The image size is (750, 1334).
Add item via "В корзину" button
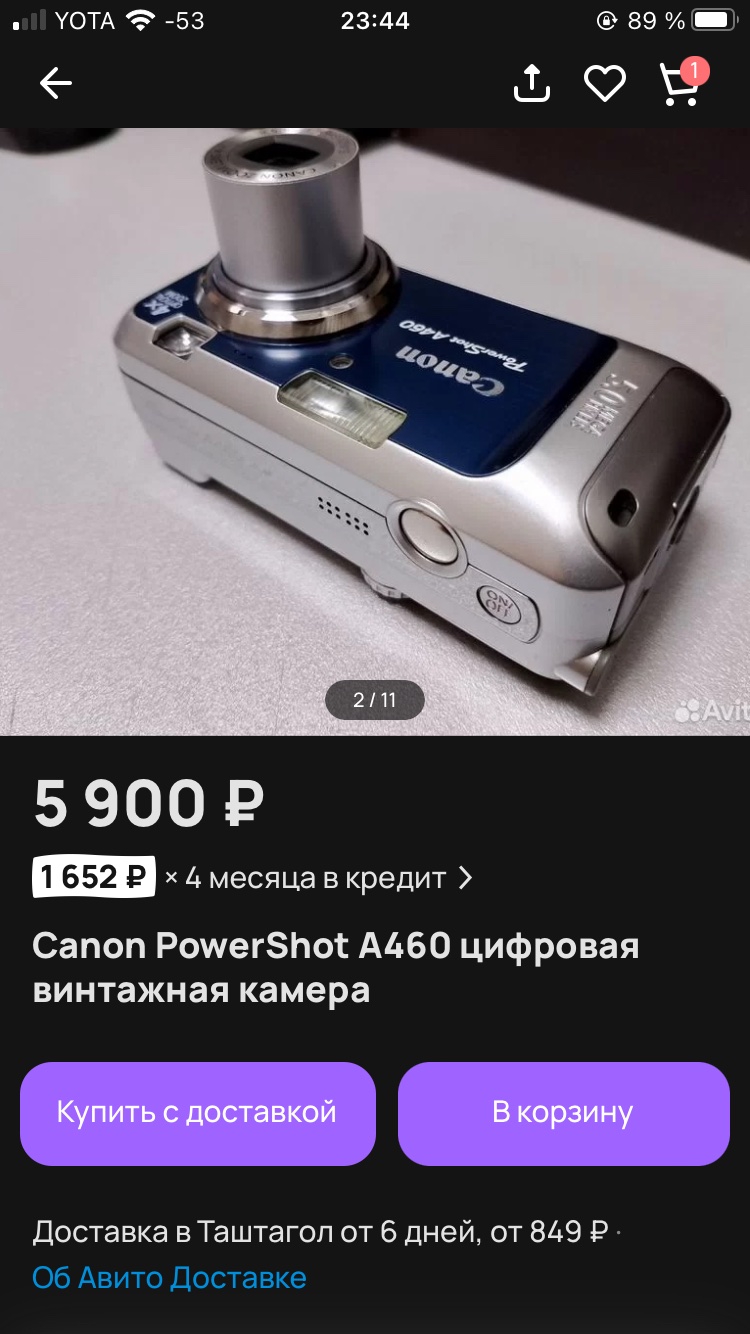click(x=564, y=1113)
